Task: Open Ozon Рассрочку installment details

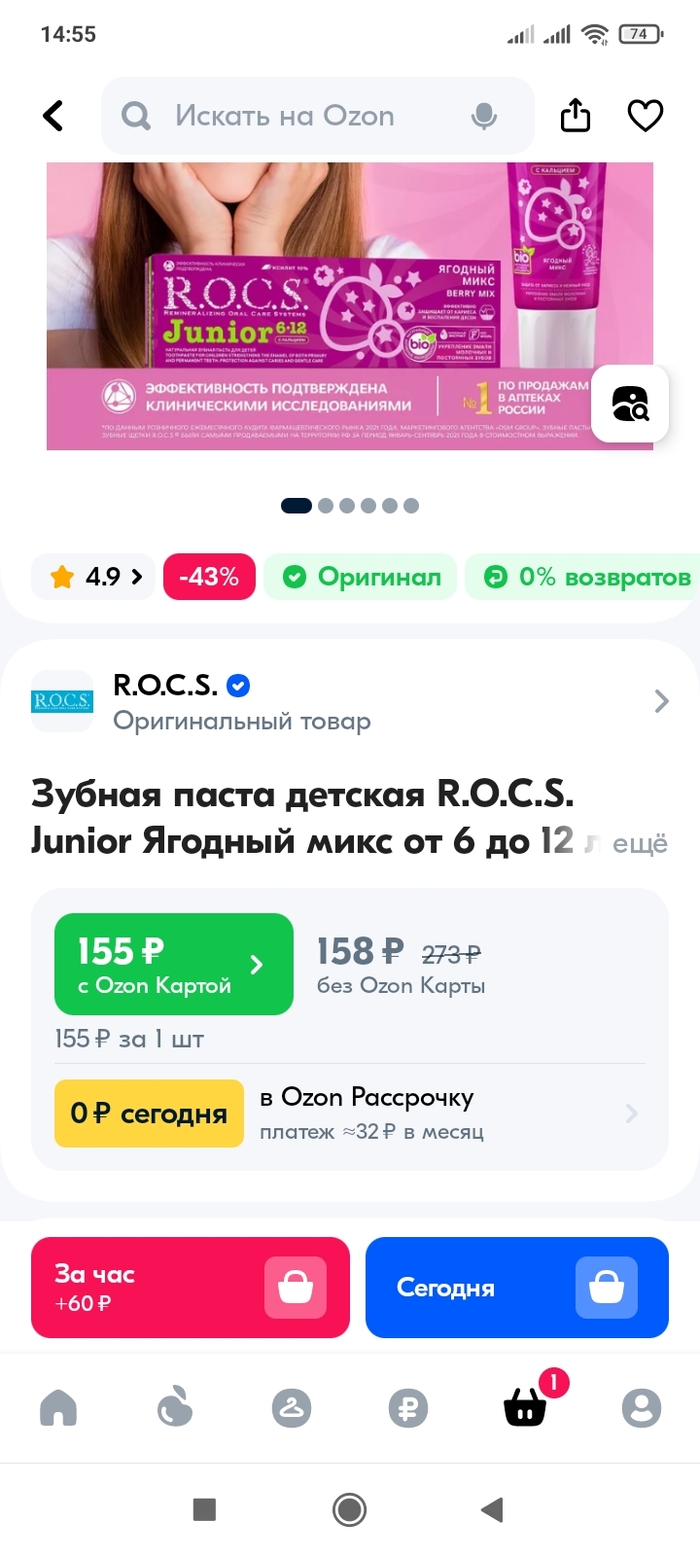Action: click(x=440, y=1113)
